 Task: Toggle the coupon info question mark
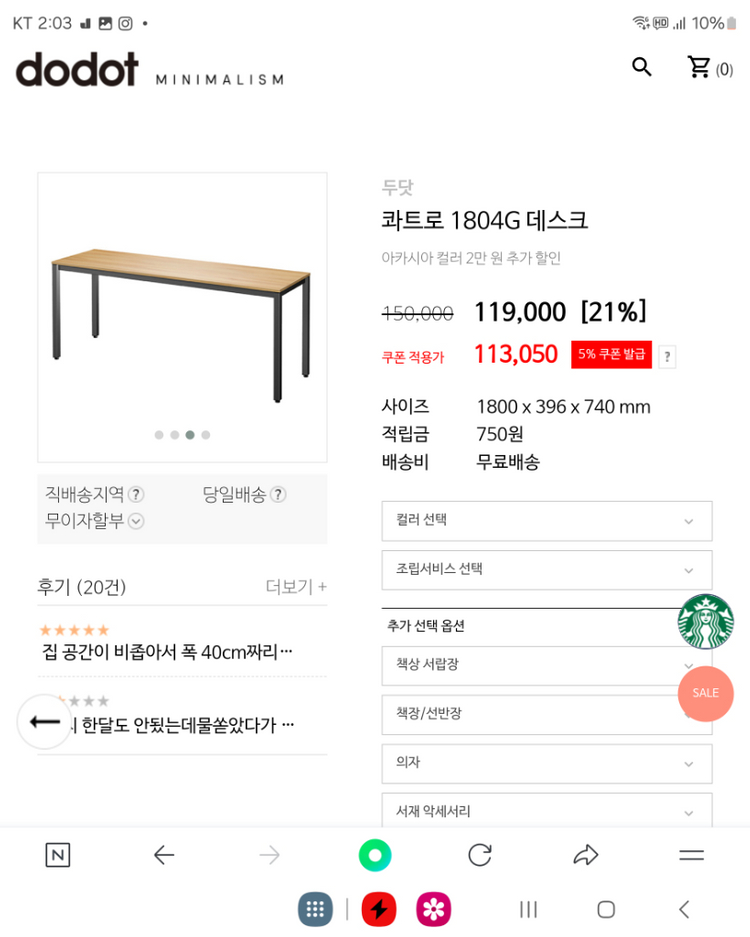pos(667,356)
